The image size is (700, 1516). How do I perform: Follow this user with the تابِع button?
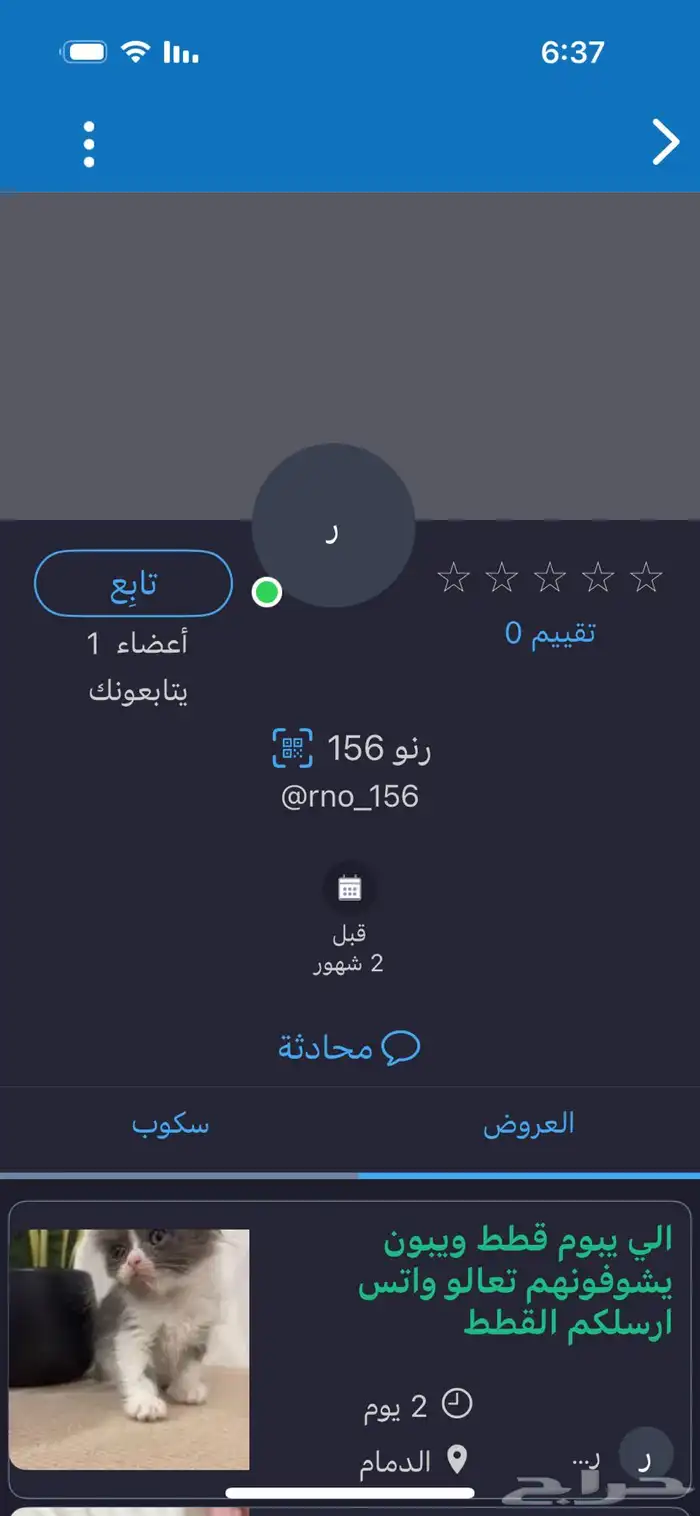(134, 583)
